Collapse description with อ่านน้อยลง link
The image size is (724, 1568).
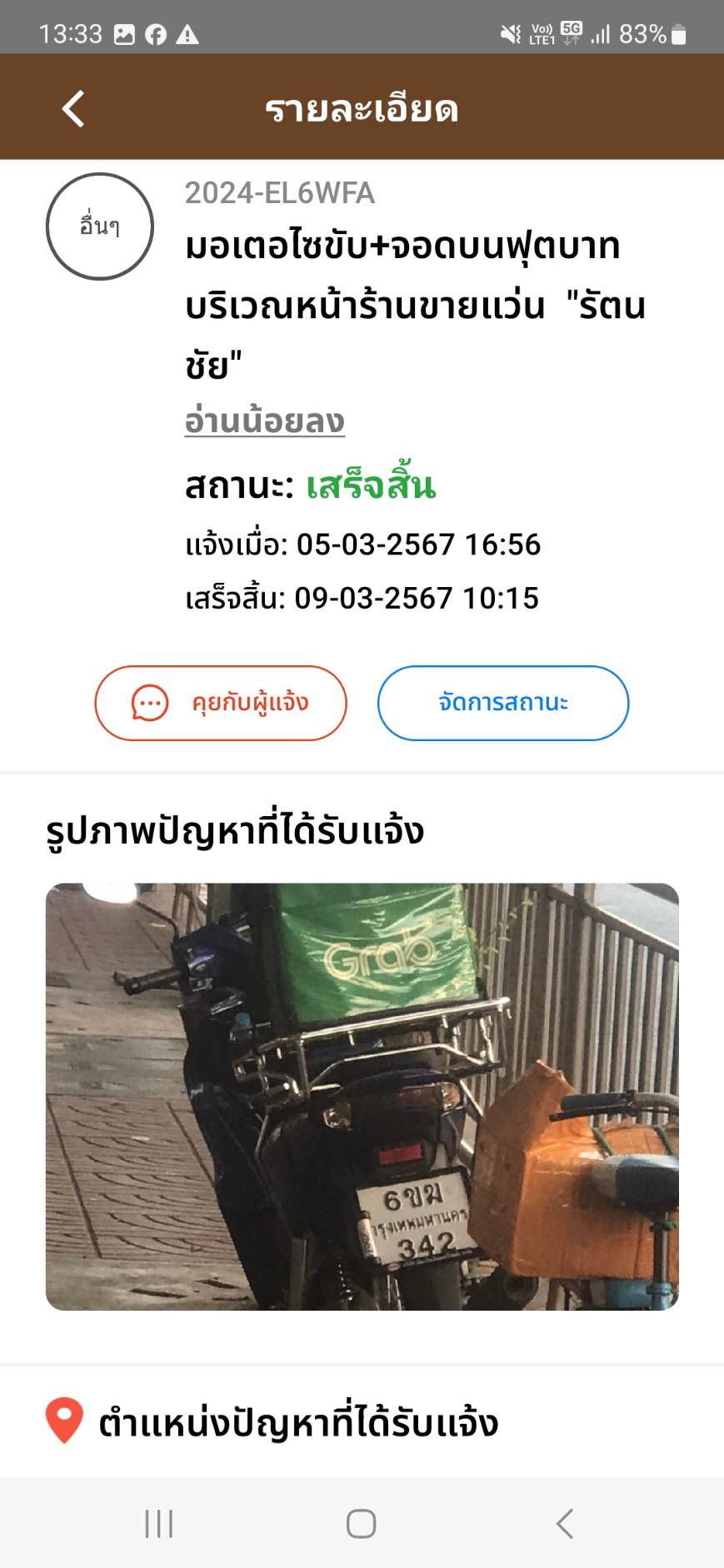(x=264, y=421)
